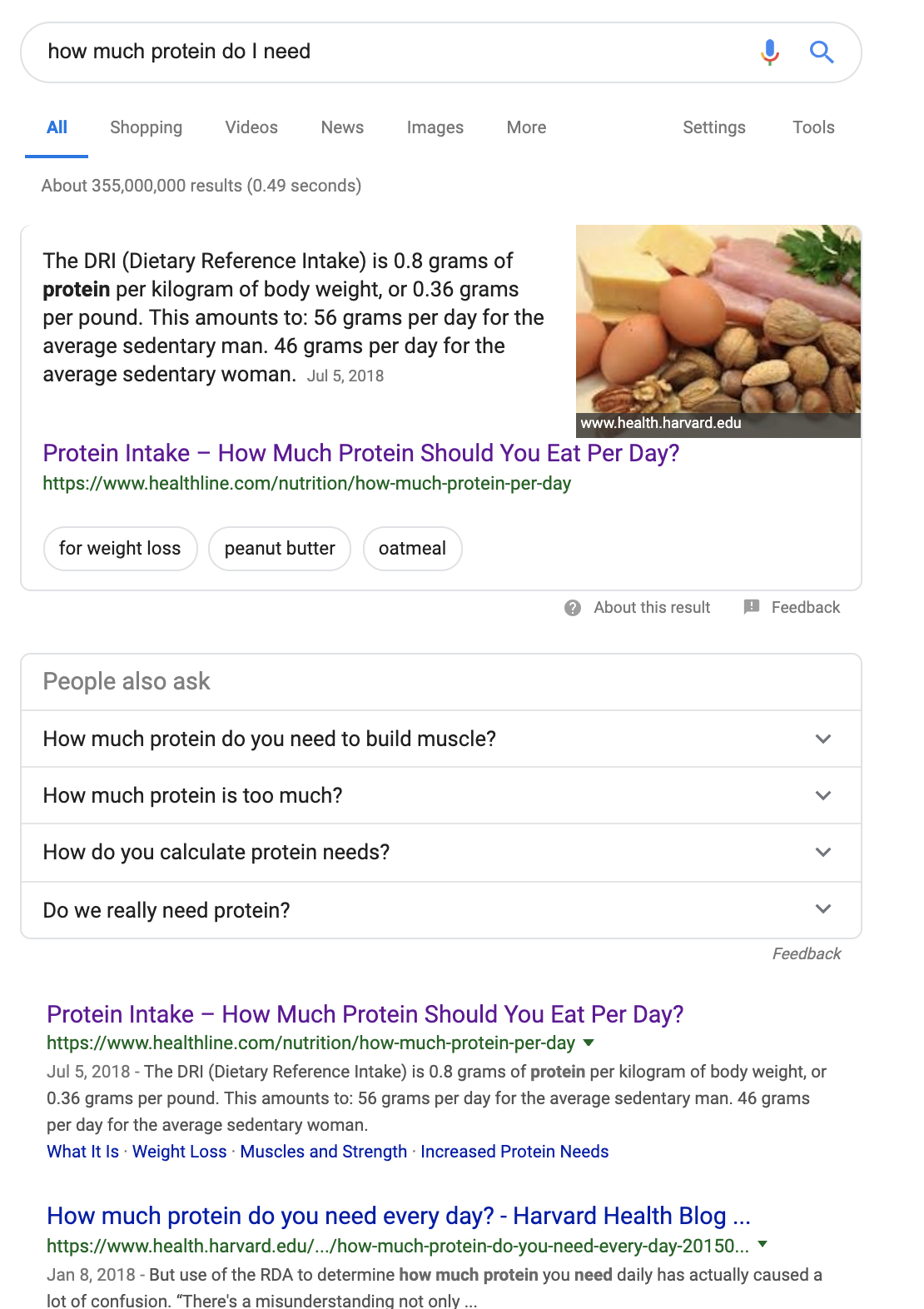Expand 'Do we really need protein?'

440,910
